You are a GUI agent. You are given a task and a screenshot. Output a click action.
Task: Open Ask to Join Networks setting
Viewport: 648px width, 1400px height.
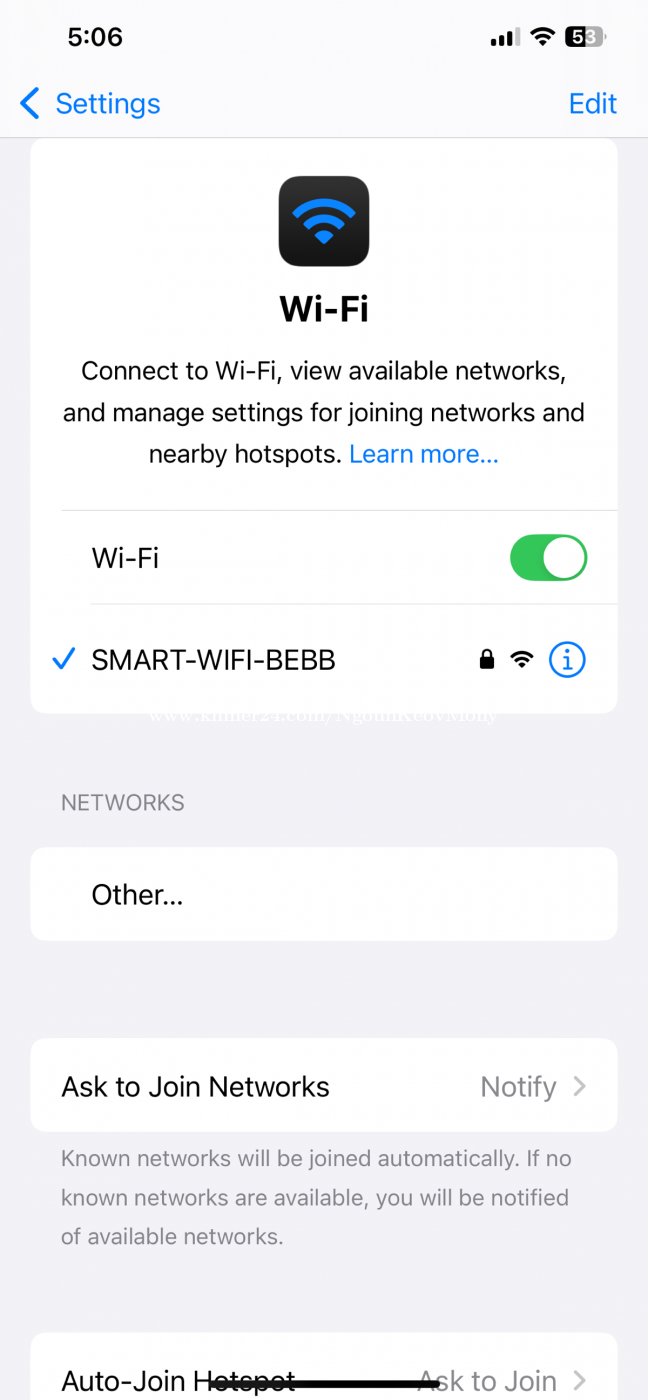[324, 1086]
